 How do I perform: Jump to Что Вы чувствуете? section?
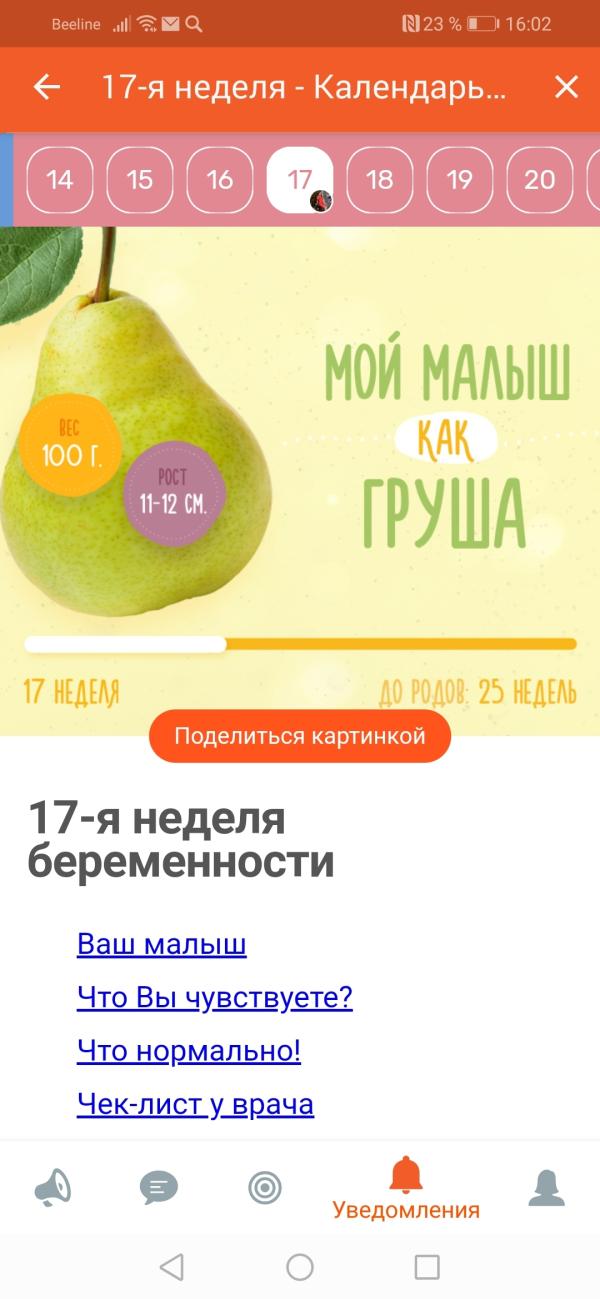coord(215,998)
